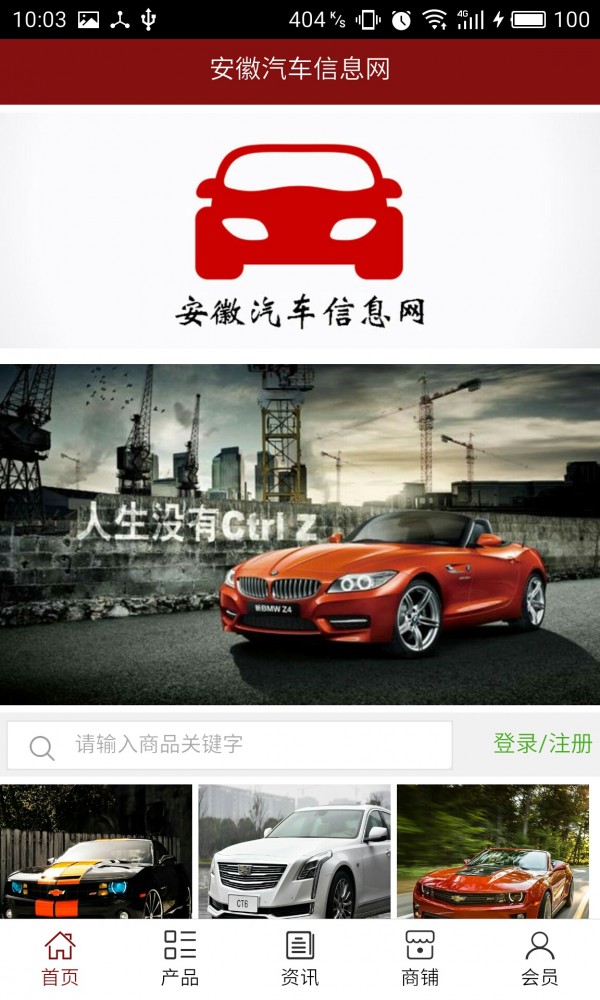Open the red convertible car tile
The width and height of the screenshot is (600, 1000).
498,851
